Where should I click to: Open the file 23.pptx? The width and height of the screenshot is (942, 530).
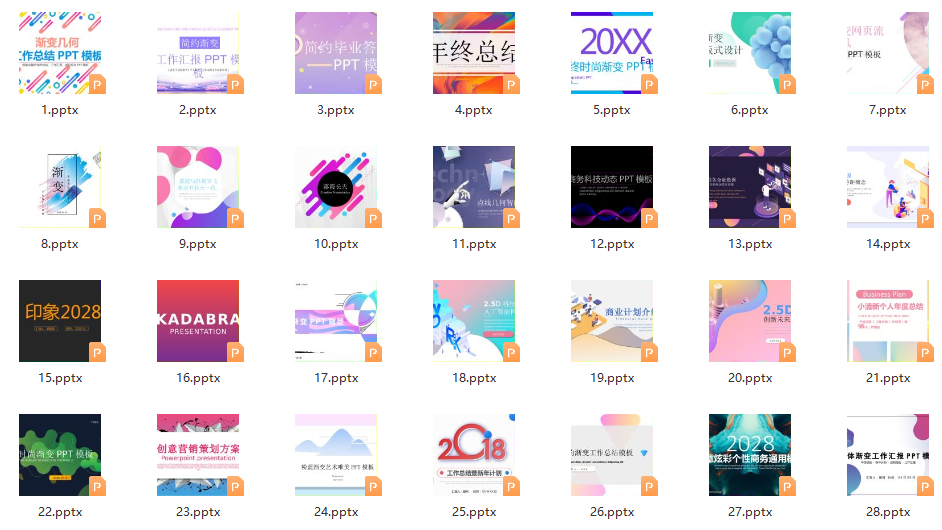pos(198,455)
